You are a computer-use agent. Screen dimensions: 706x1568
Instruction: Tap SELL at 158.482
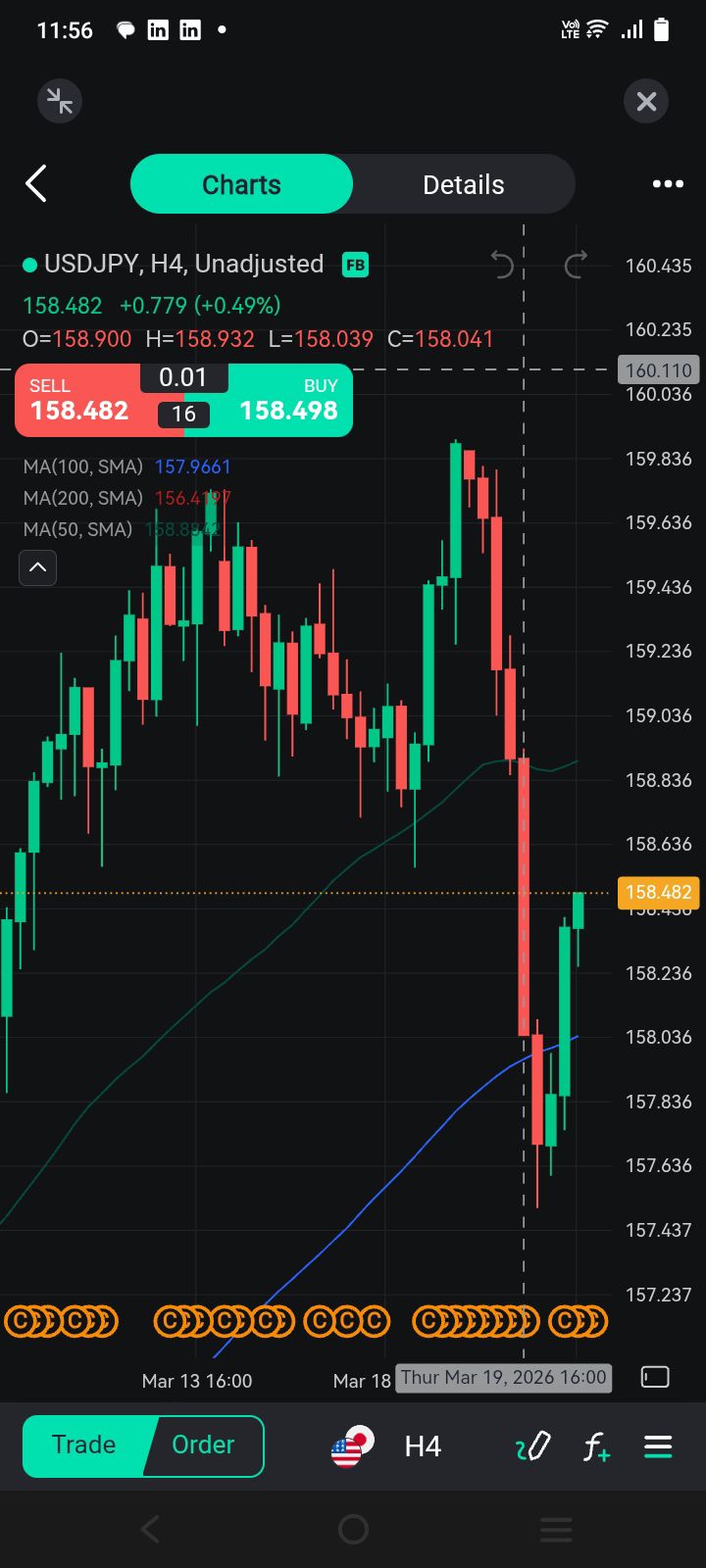point(80,400)
